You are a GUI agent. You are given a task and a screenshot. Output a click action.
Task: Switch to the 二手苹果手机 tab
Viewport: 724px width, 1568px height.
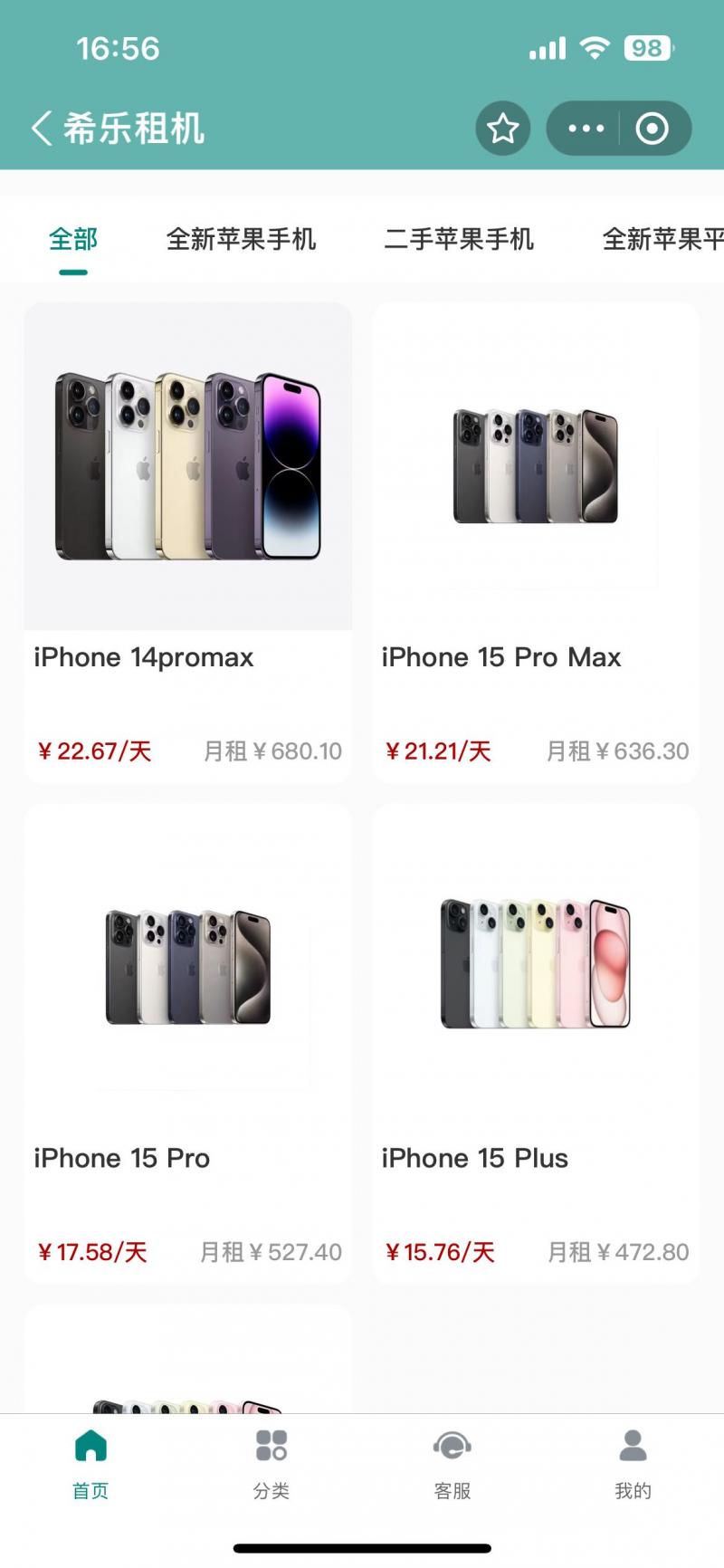[459, 239]
